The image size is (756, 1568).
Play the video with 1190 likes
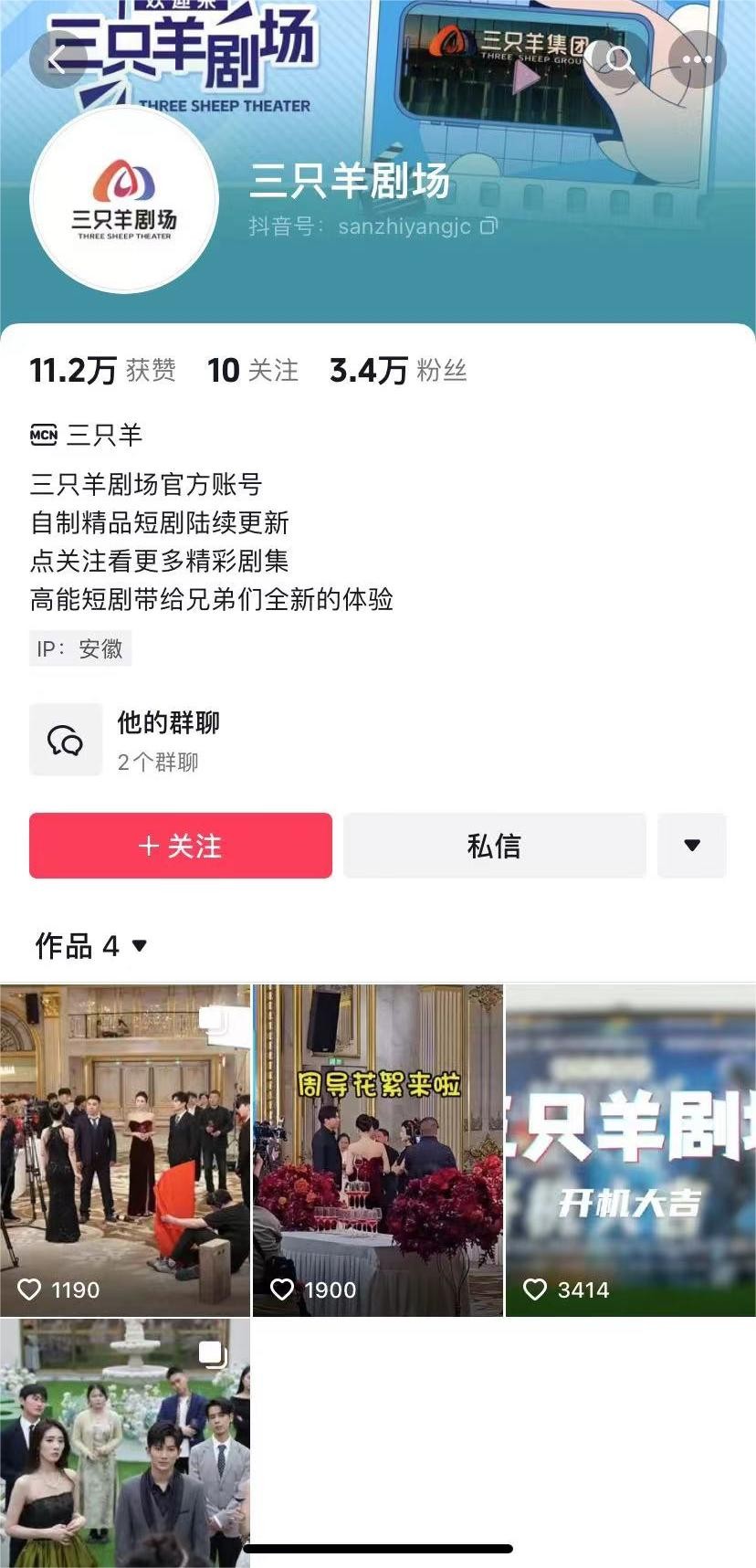[x=125, y=1150]
